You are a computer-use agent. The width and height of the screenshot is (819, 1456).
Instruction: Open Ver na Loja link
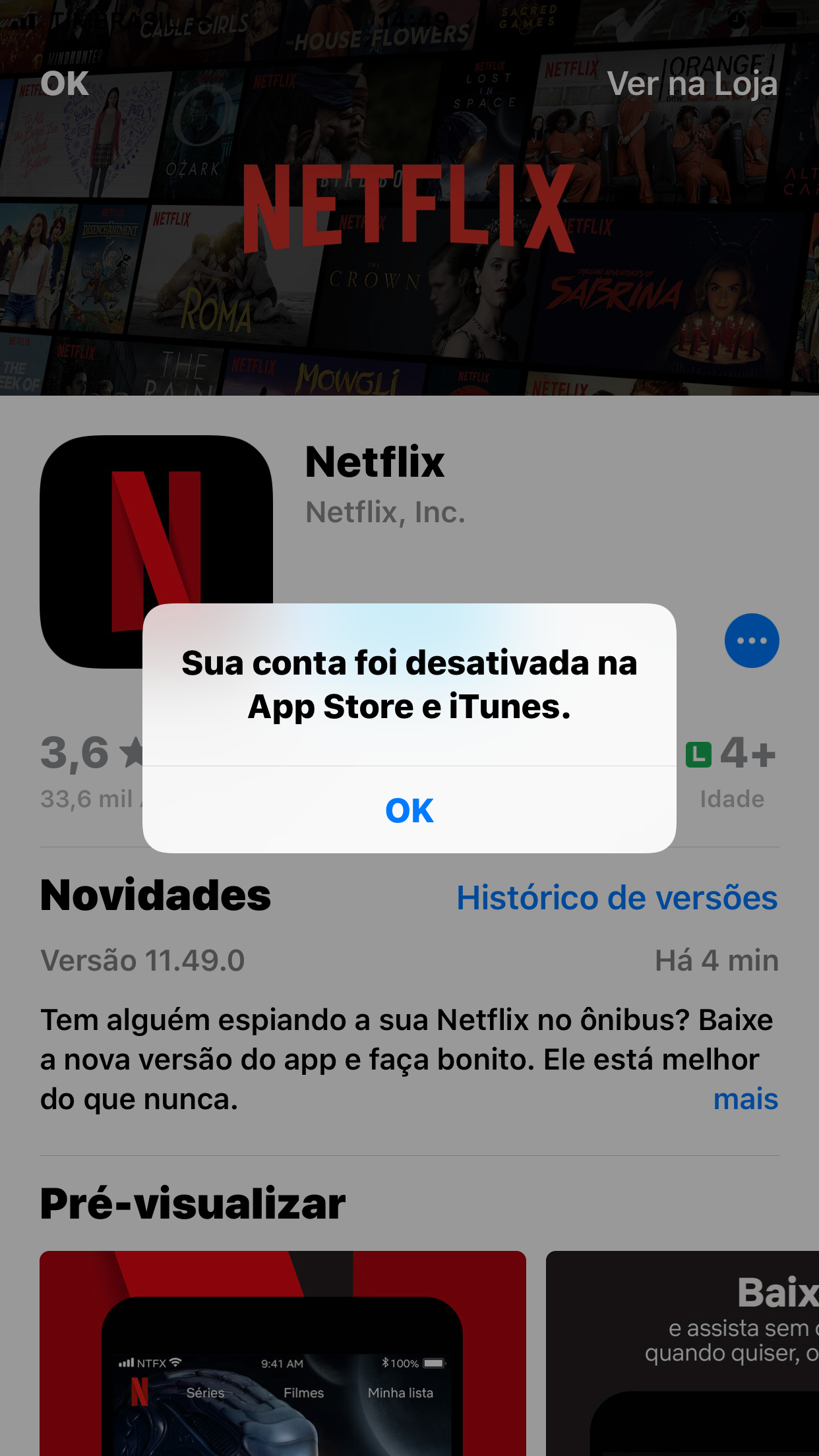[x=692, y=84]
